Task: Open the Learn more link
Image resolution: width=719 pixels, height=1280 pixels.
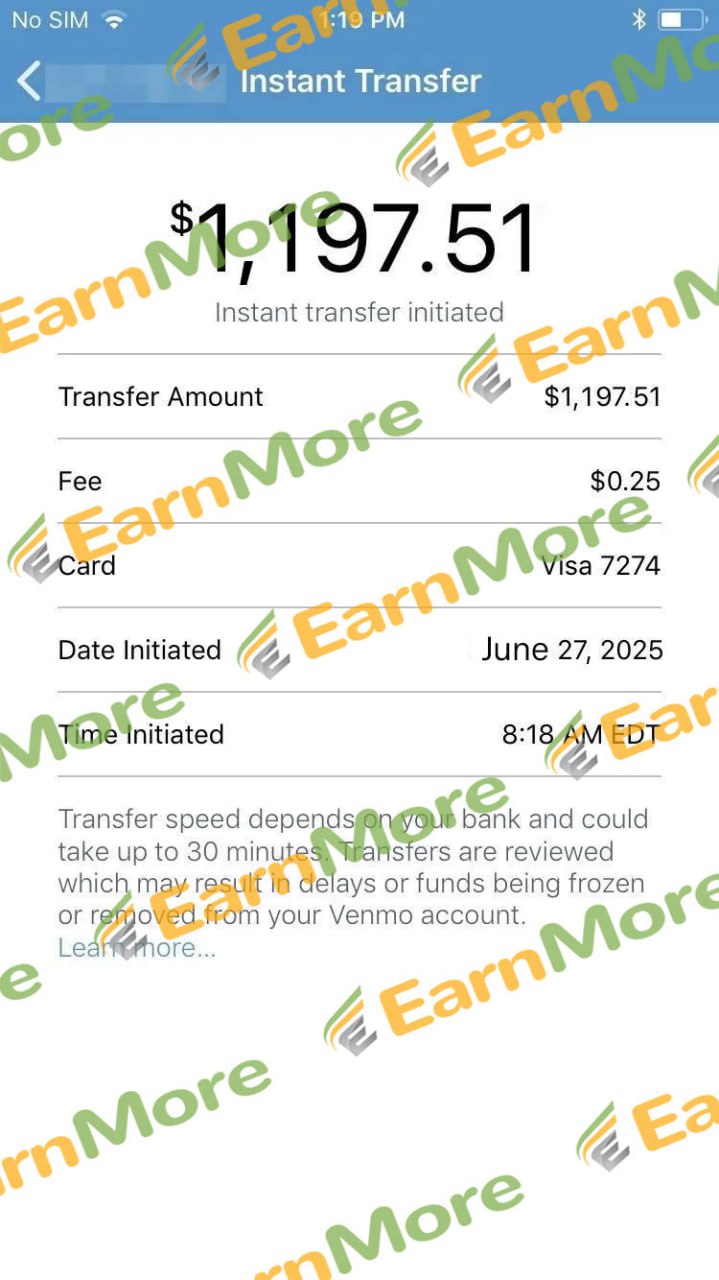Action: [x=136, y=947]
